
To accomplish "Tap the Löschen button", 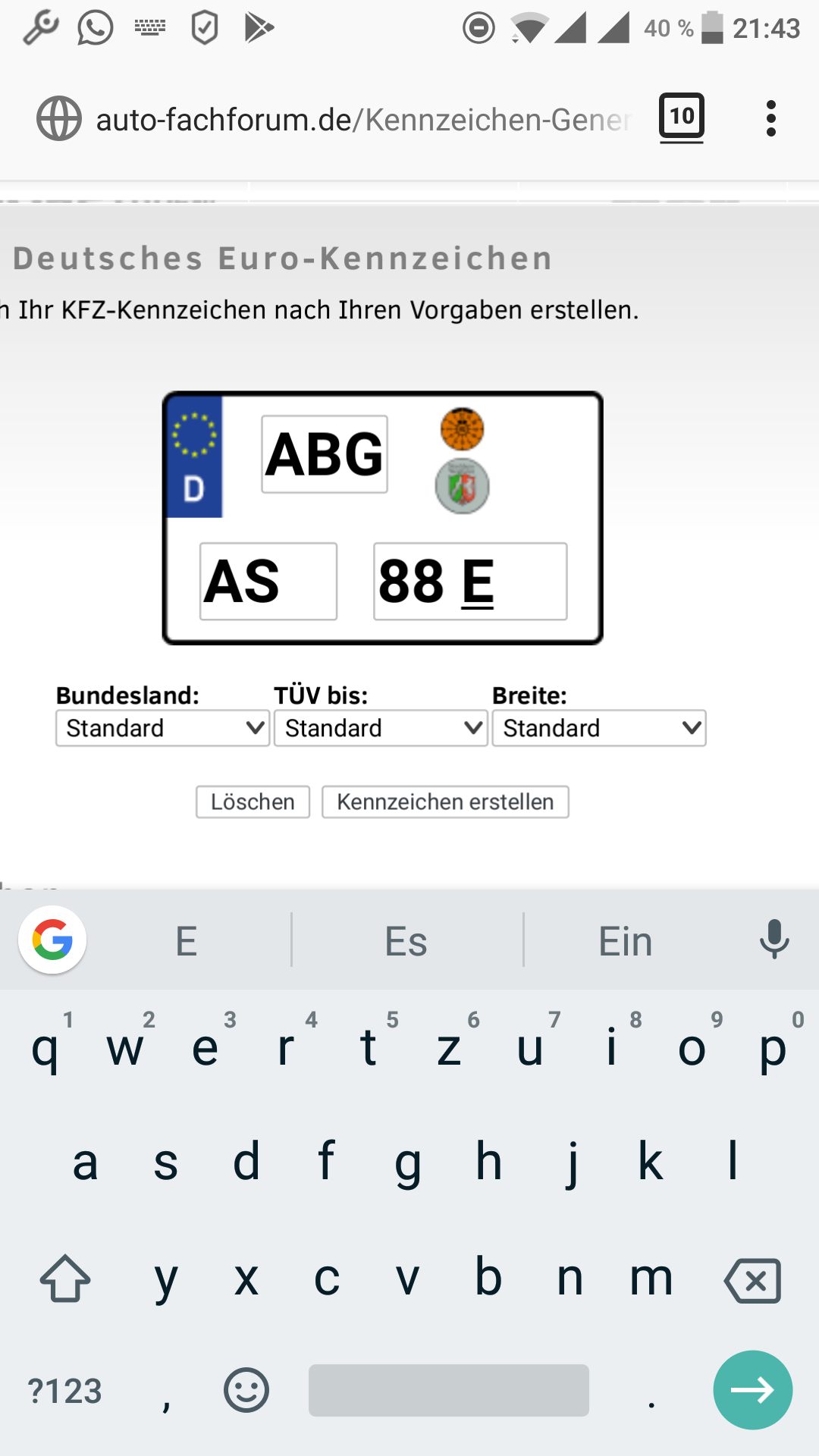I will tap(253, 802).
